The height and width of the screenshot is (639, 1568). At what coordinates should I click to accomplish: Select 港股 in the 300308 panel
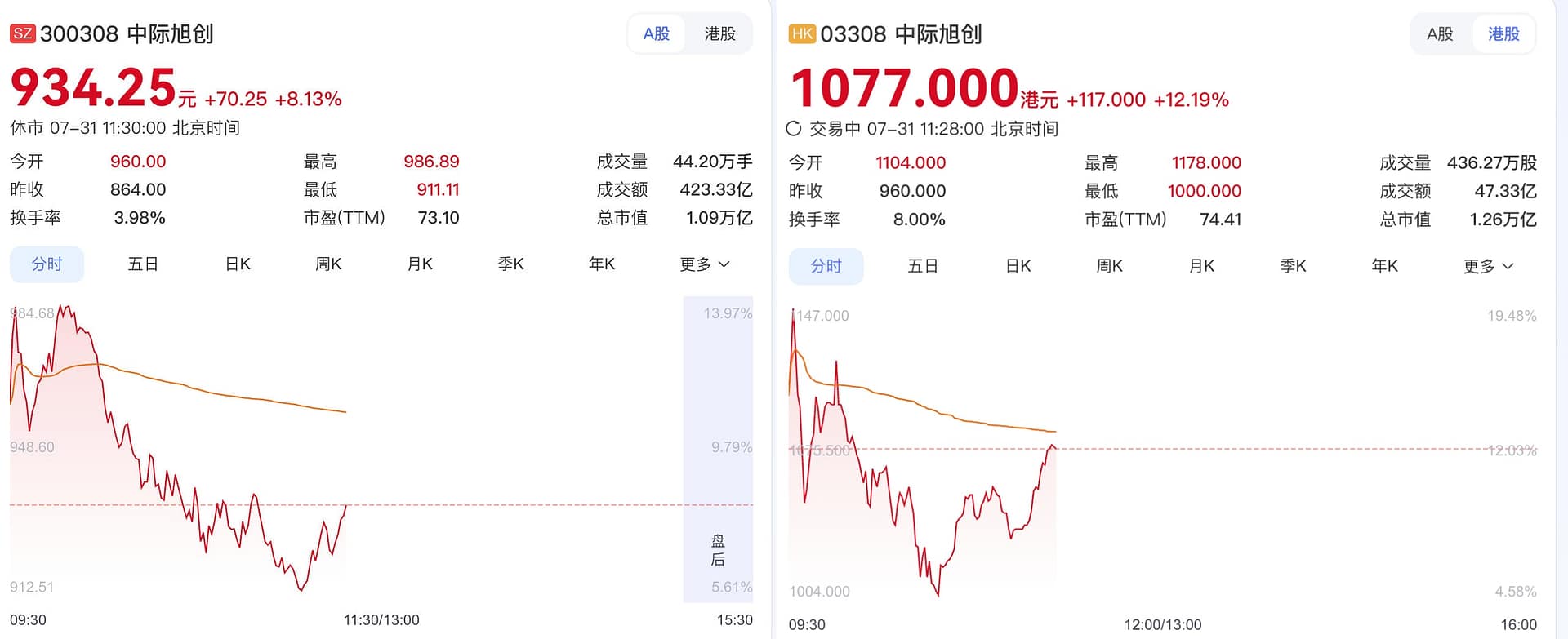click(x=719, y=33)
